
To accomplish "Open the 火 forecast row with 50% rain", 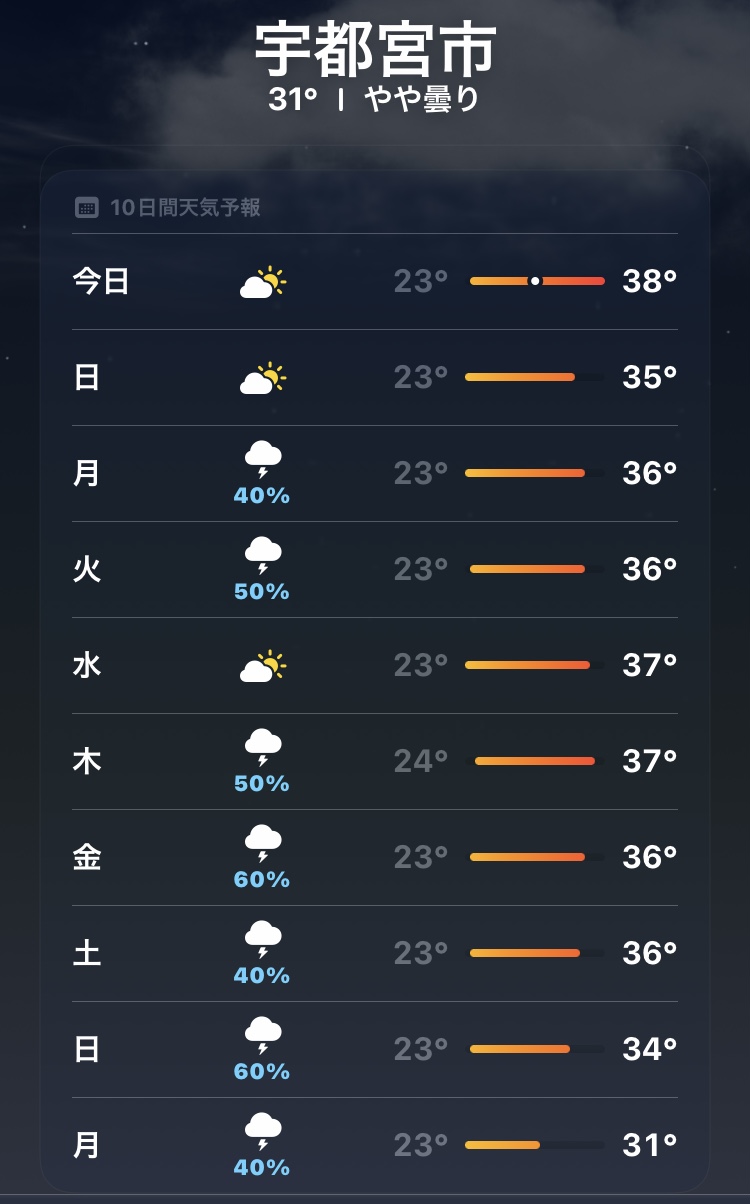I will (x=375, y=570).
